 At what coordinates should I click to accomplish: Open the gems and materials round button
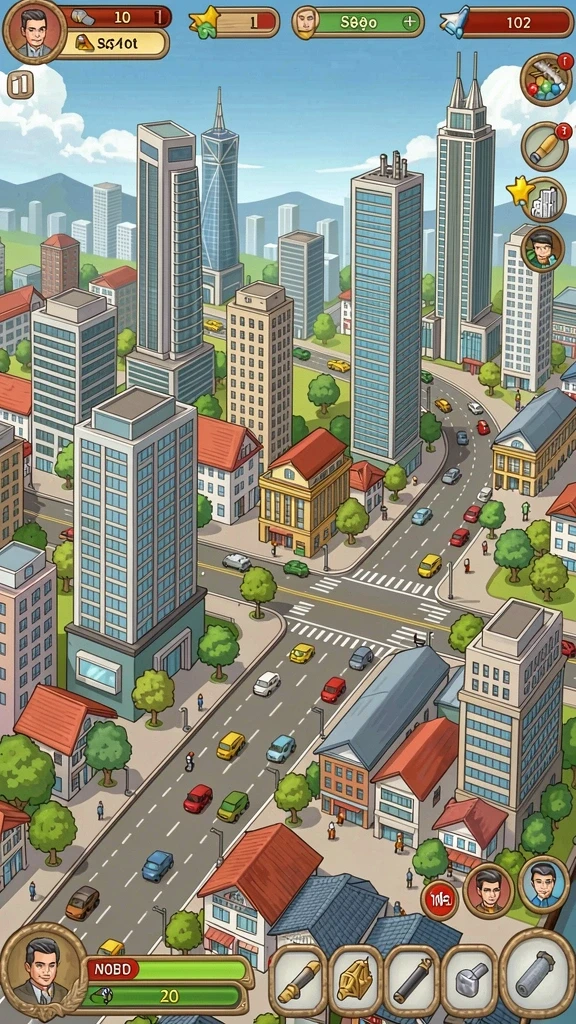click(546, 79)
